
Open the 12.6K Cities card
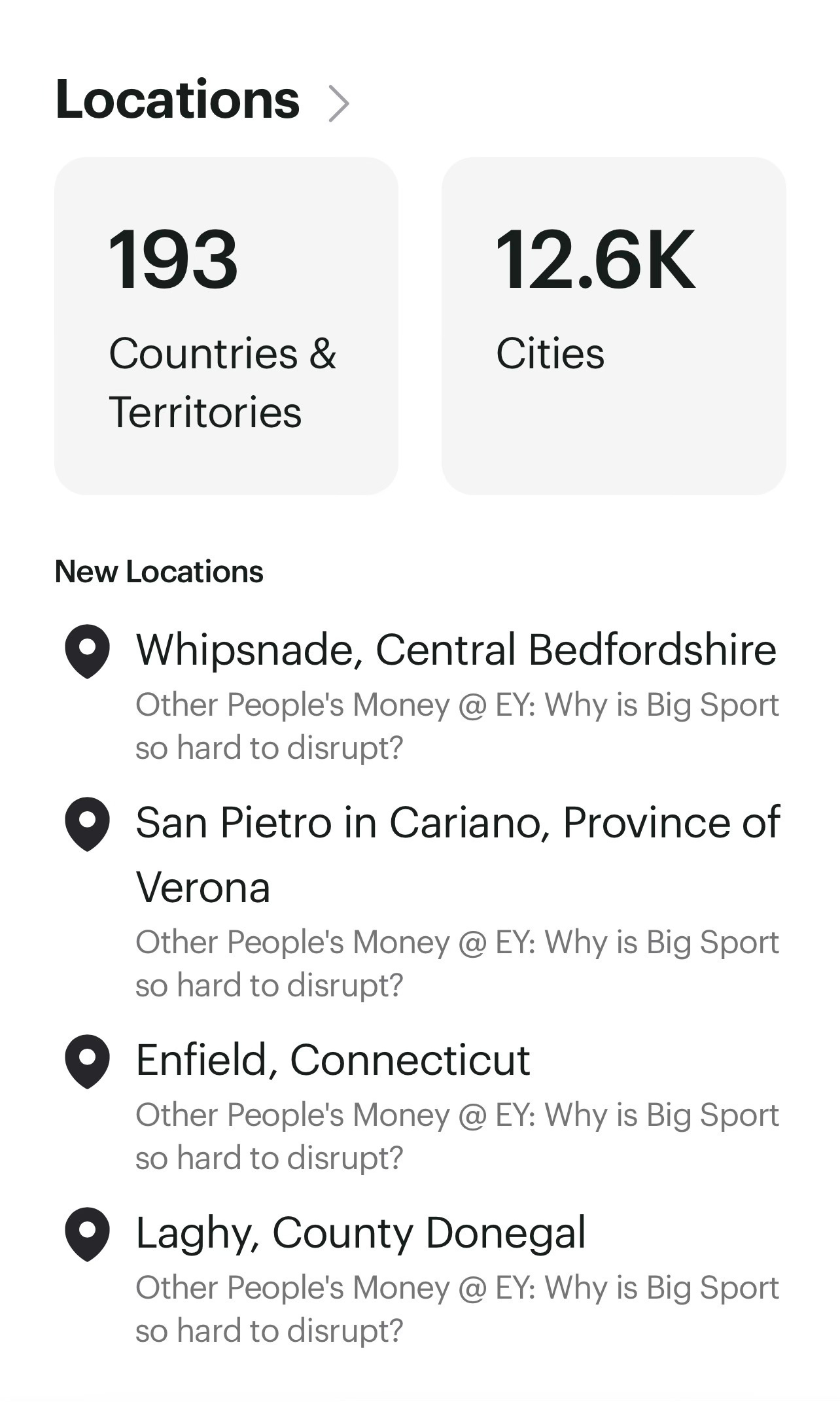click(x=613, y=325)
